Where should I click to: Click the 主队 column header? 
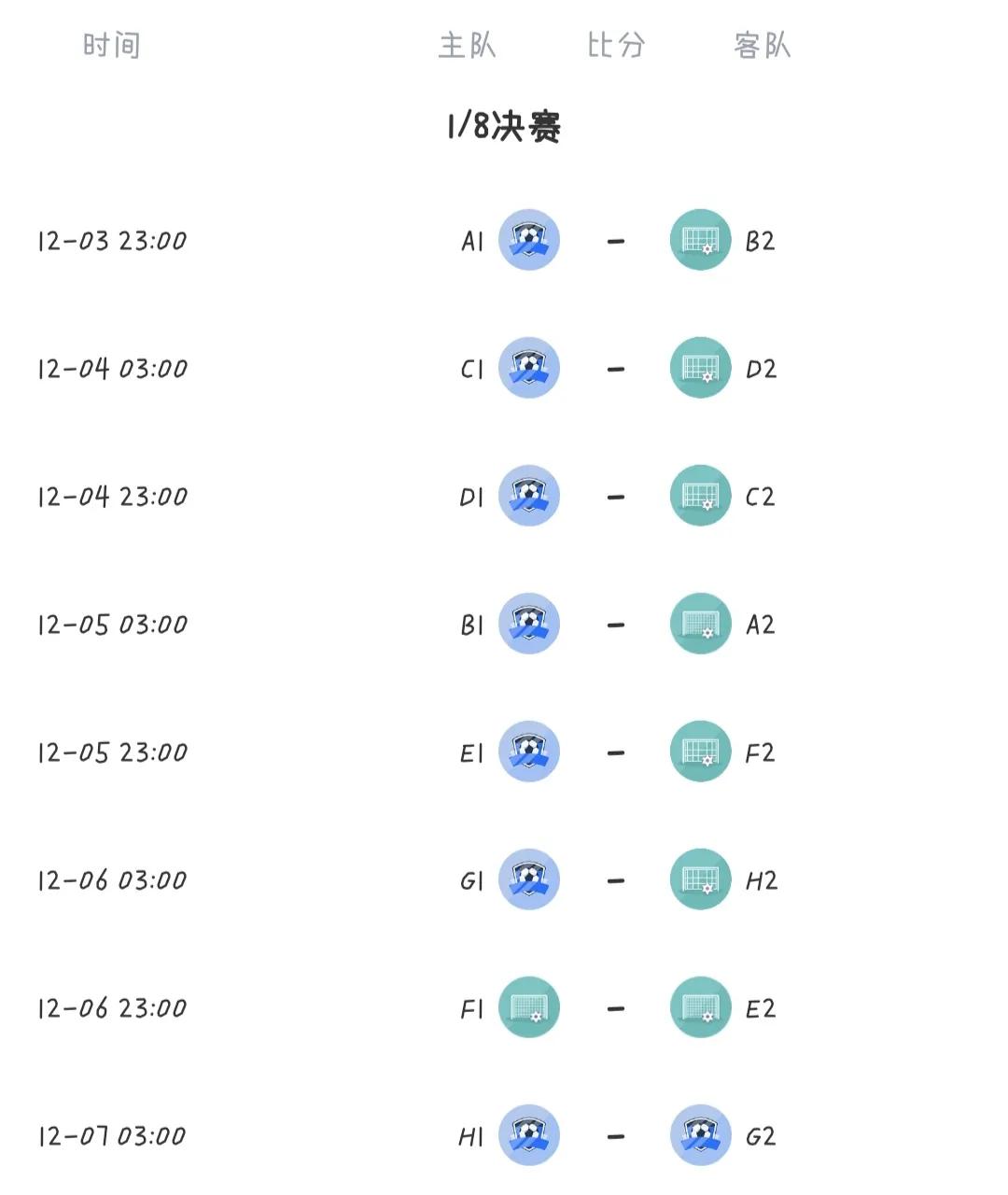click(469, 45)
